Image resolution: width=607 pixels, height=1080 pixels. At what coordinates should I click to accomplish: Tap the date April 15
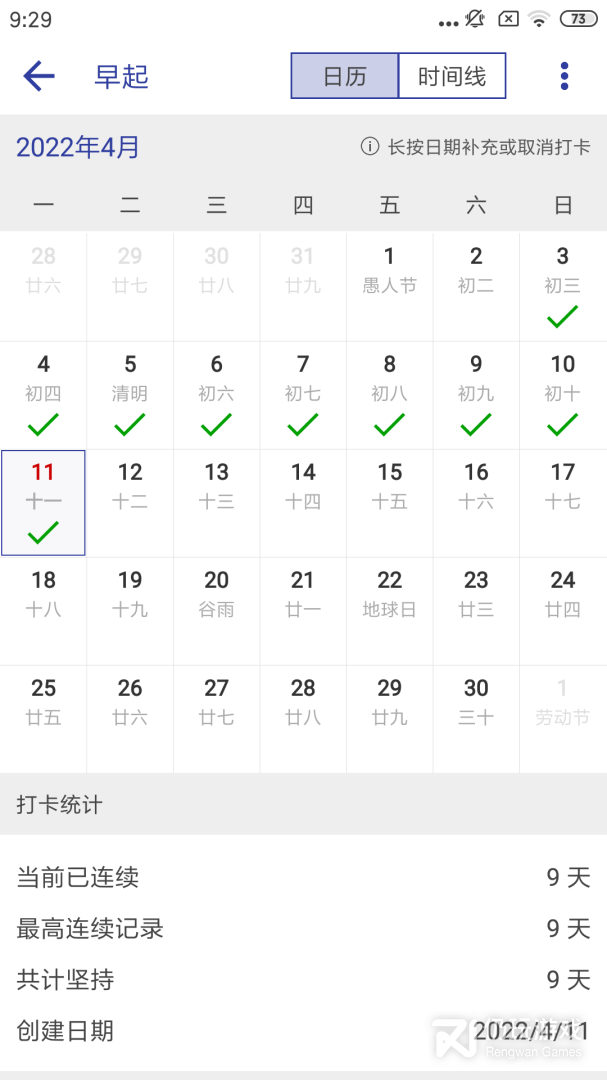click(x=390, y=486)
